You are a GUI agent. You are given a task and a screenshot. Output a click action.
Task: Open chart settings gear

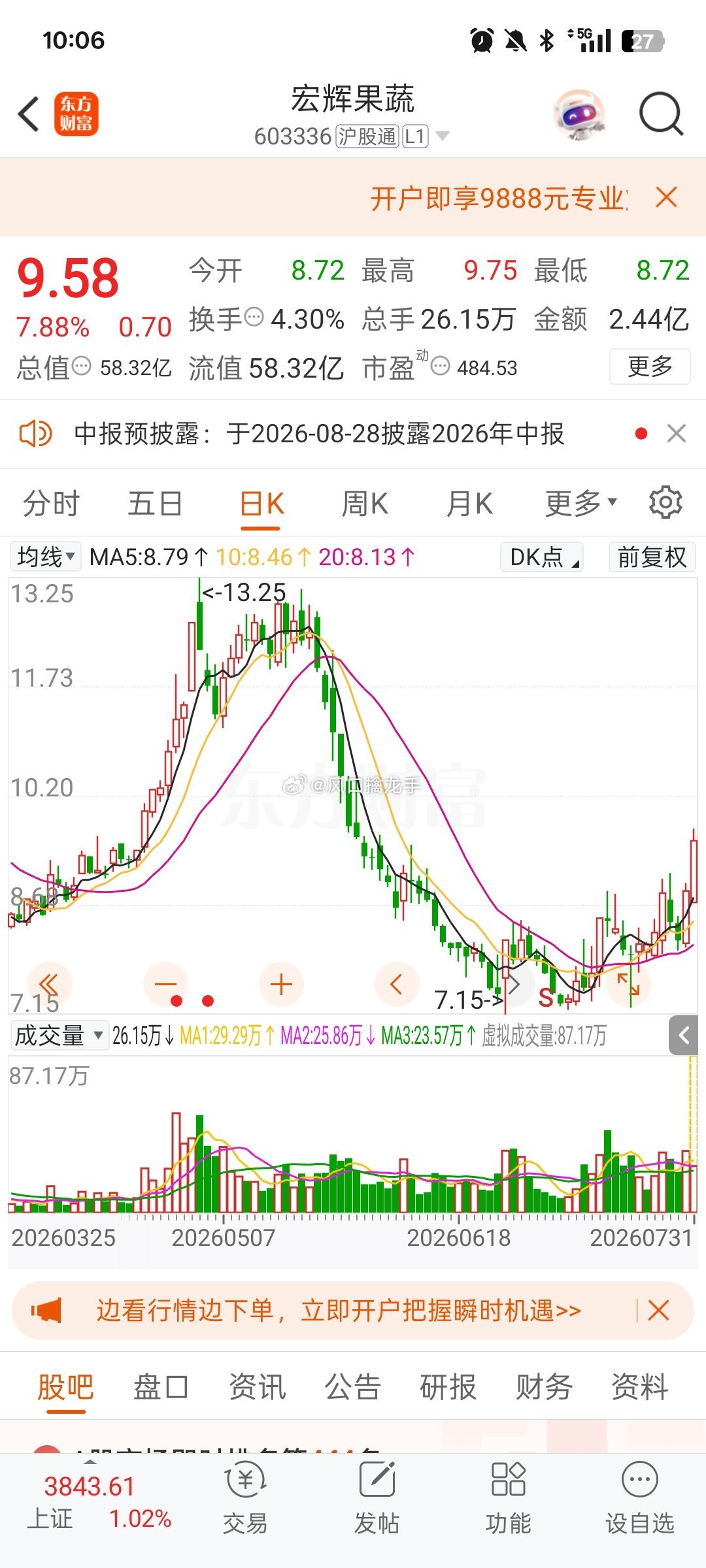[x=665, y=502]
